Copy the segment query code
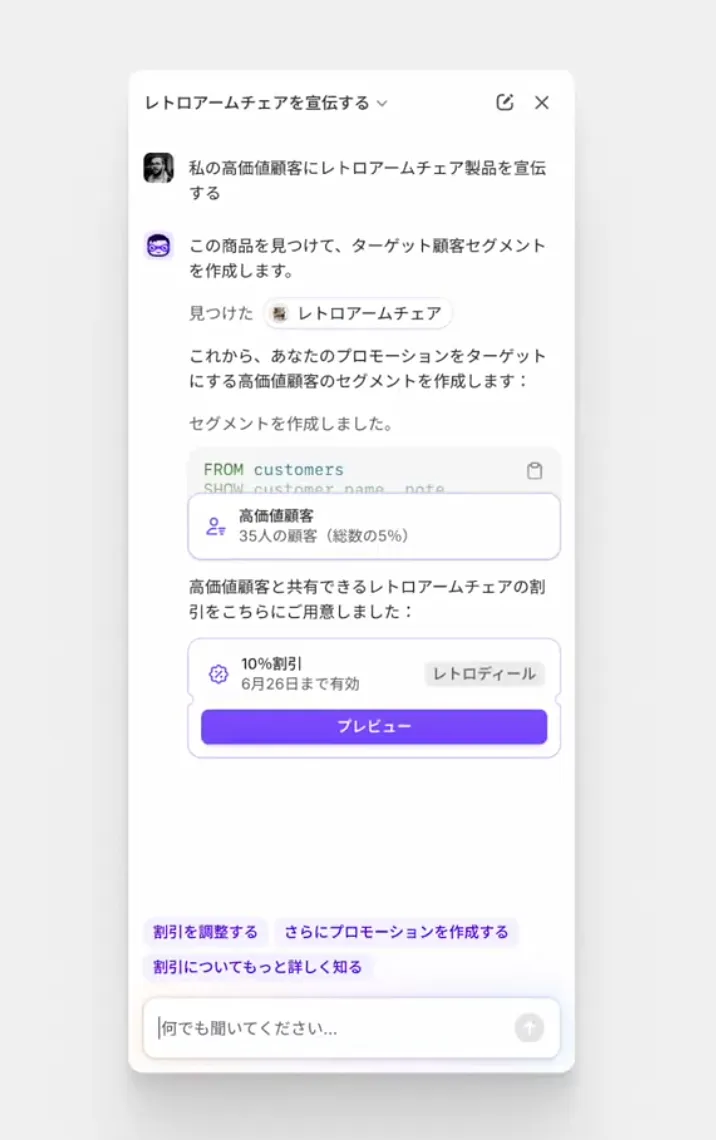Screen dimensions: 716x1140 click(x=535, y=471)
